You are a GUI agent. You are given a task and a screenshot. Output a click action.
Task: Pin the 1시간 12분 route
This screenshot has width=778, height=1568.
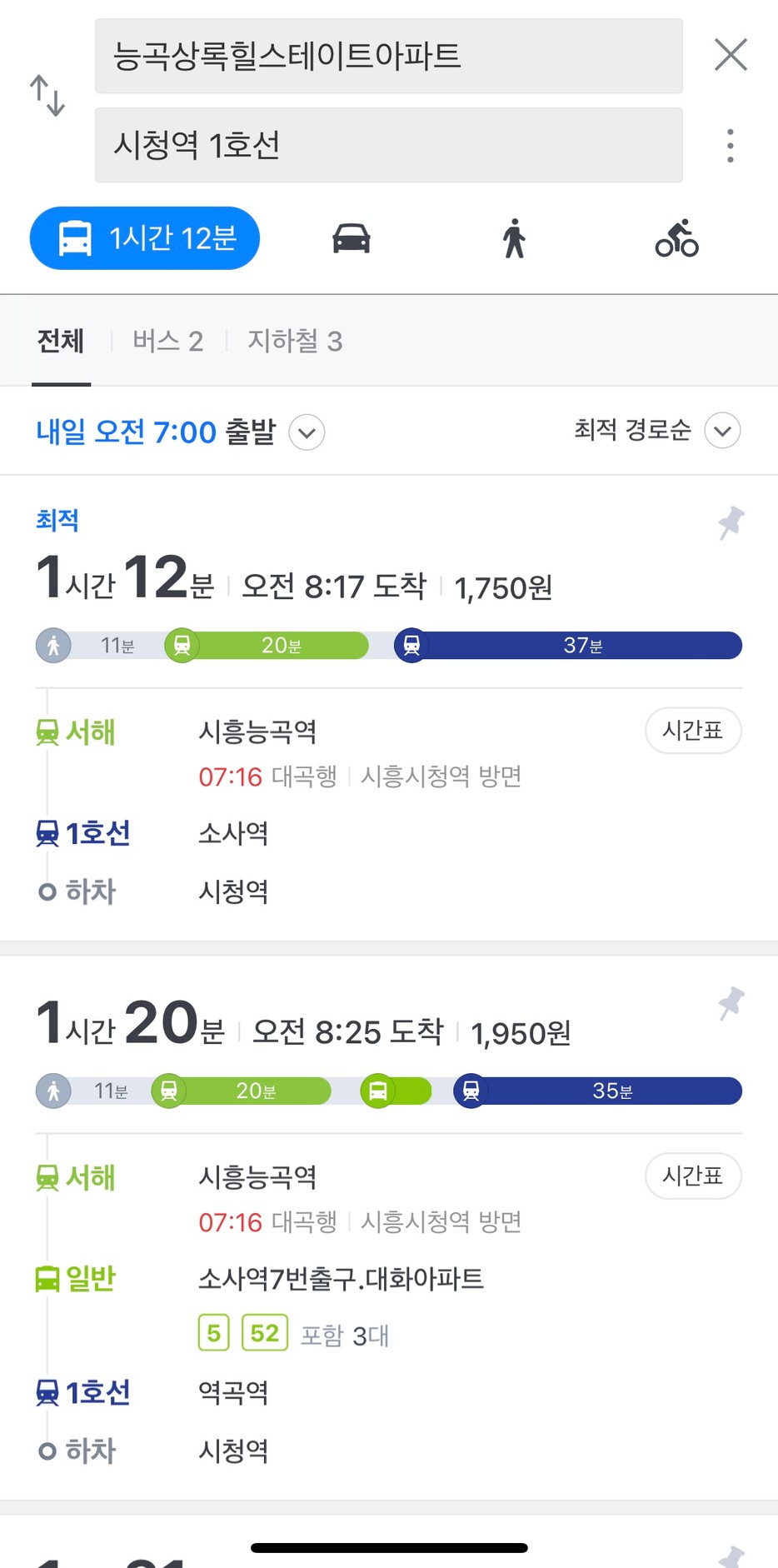[x=731, y=523]
